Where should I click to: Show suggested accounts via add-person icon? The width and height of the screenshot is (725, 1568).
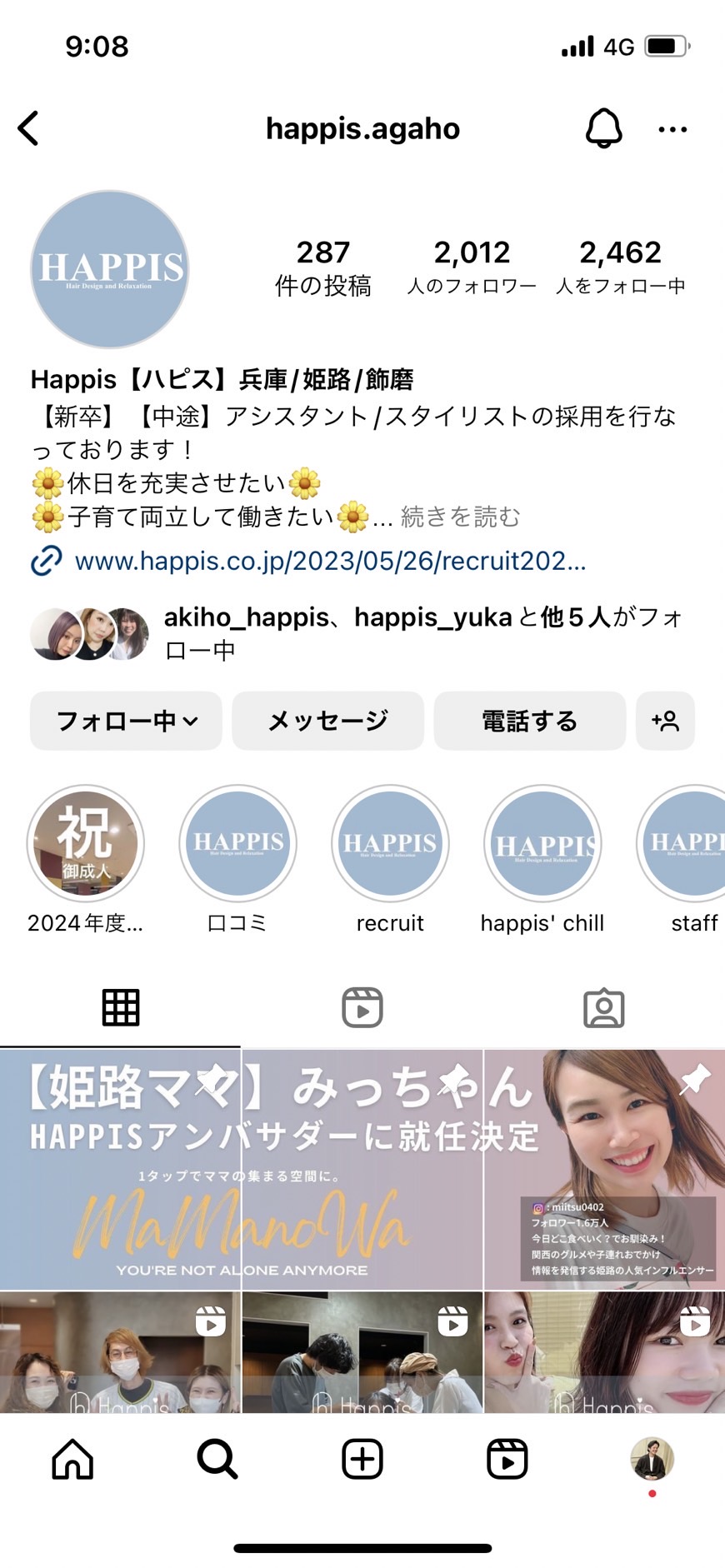665,721
